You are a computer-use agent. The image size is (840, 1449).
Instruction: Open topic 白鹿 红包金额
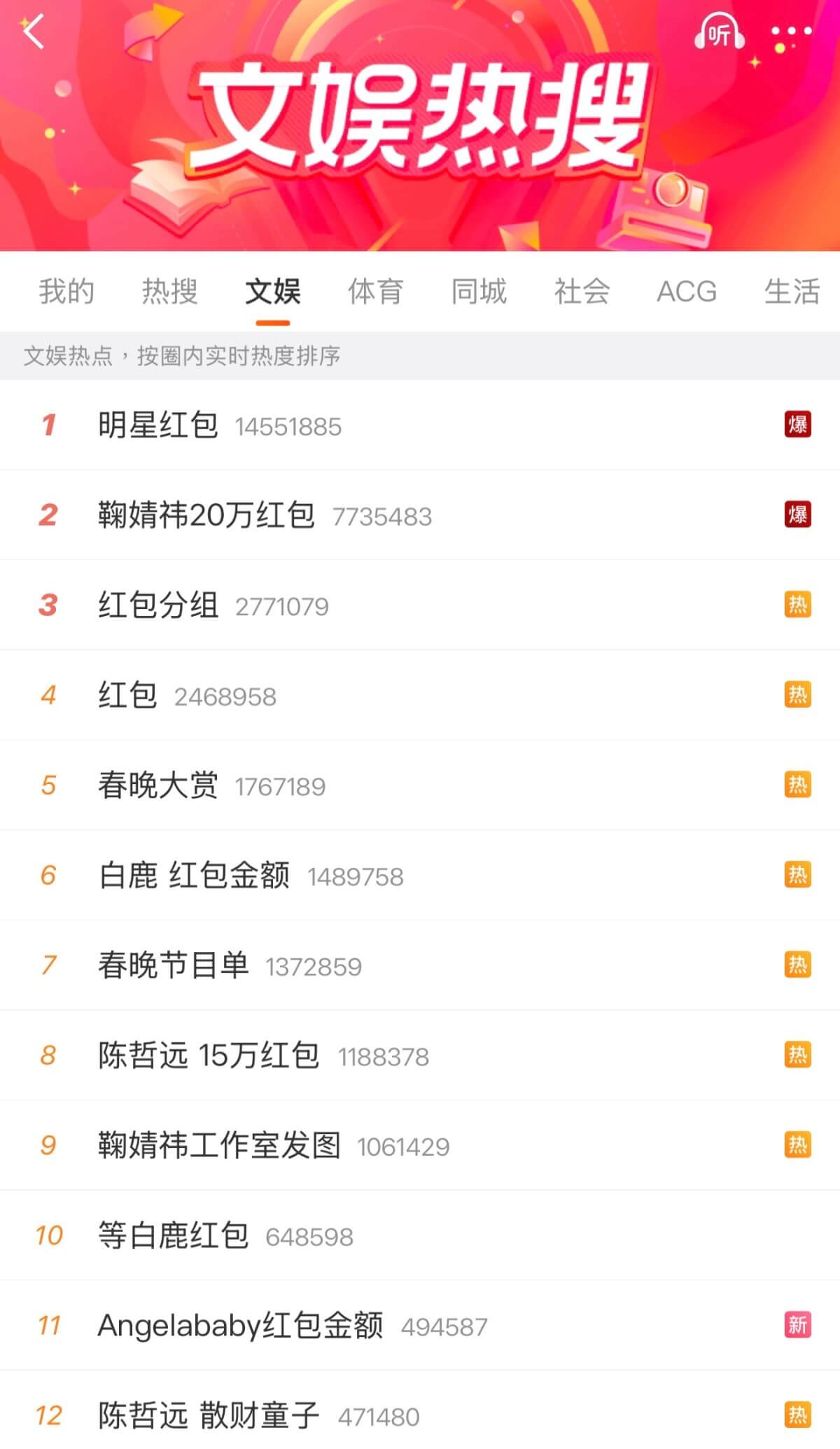[194, 876]
